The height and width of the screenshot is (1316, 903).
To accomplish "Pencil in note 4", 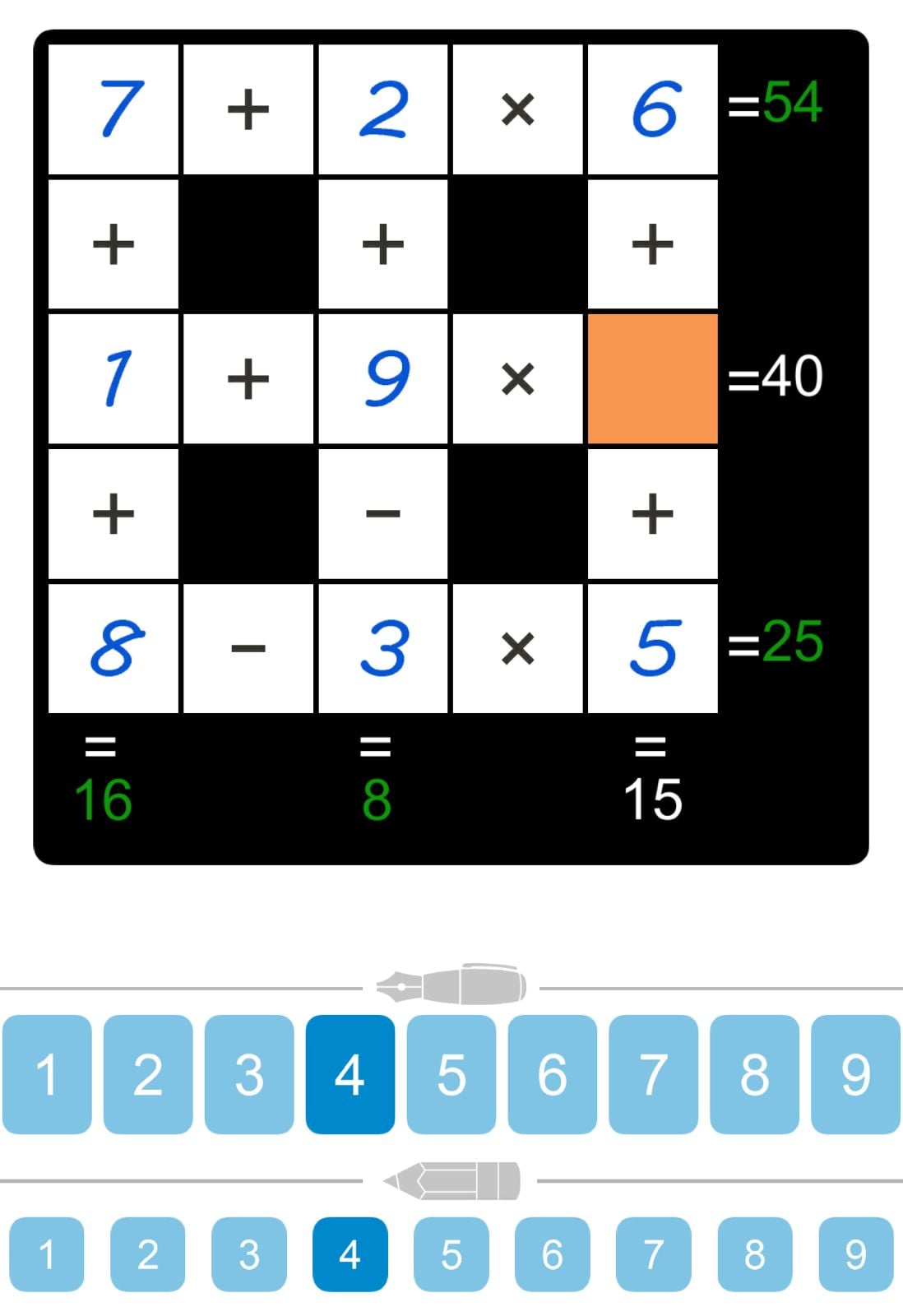I will [350, 1254].
